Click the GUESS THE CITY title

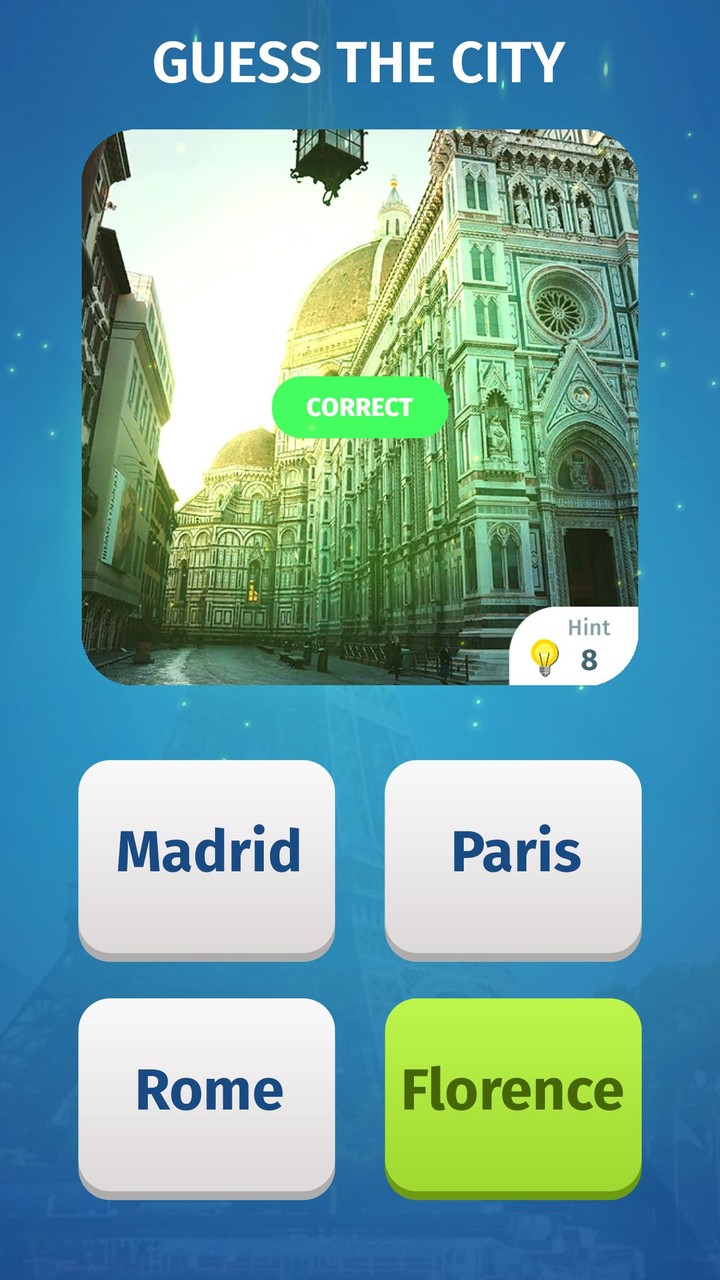pos(360,64)
